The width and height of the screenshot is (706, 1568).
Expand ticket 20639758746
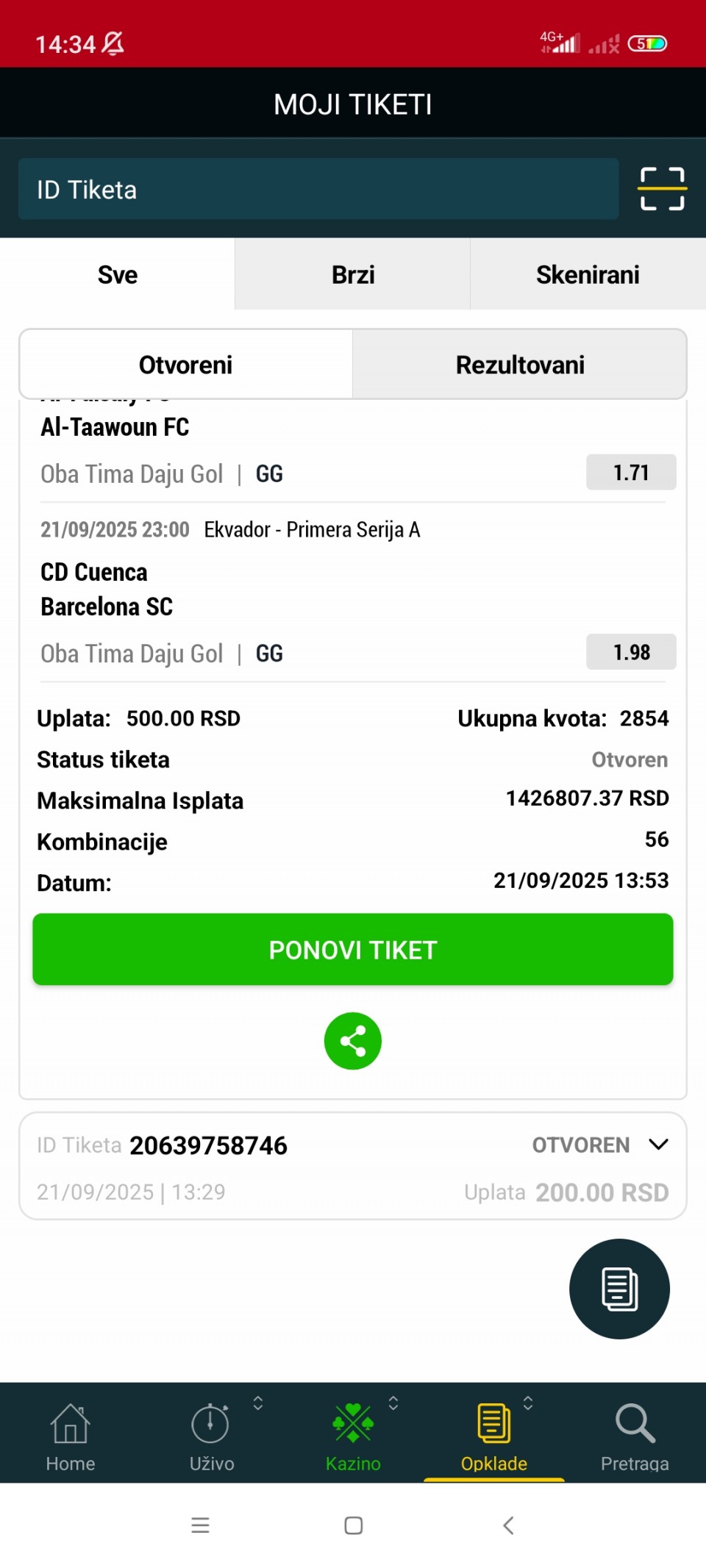point(658,1145)
